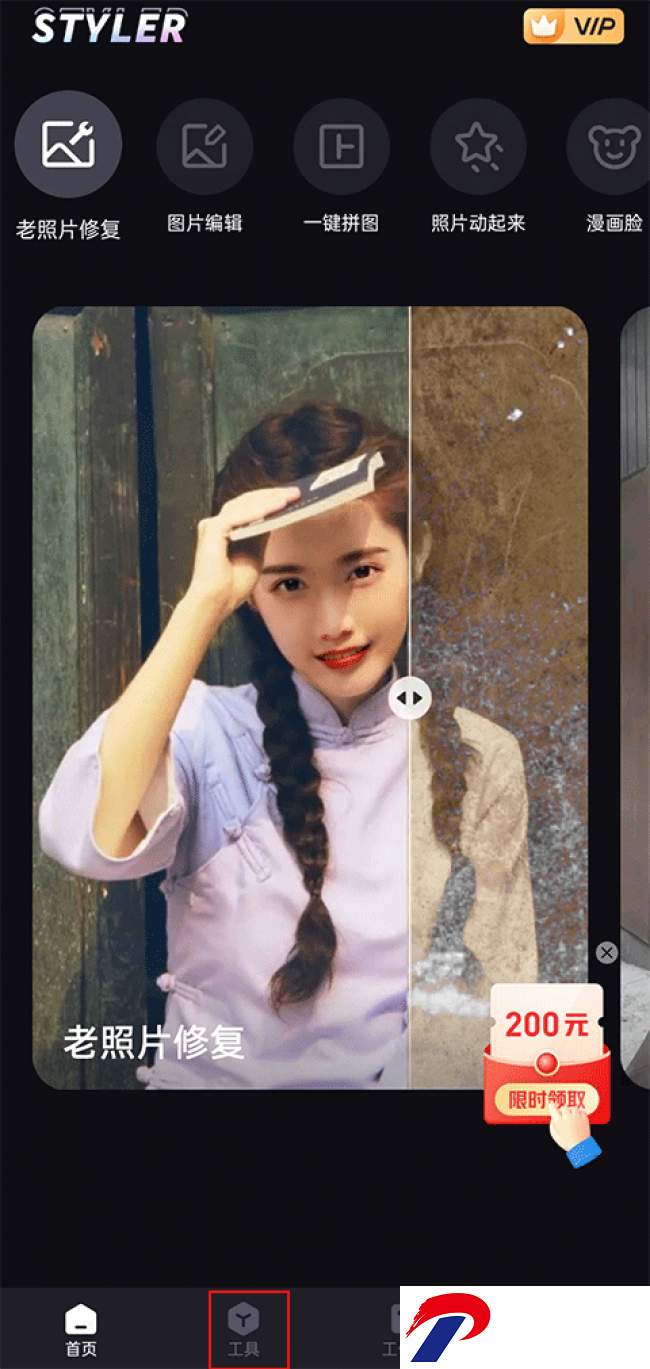The height and width of the screenshot is (1369, 650).
Task: Dismiss the 200元 coupon popup
Action: click(606, 952)
